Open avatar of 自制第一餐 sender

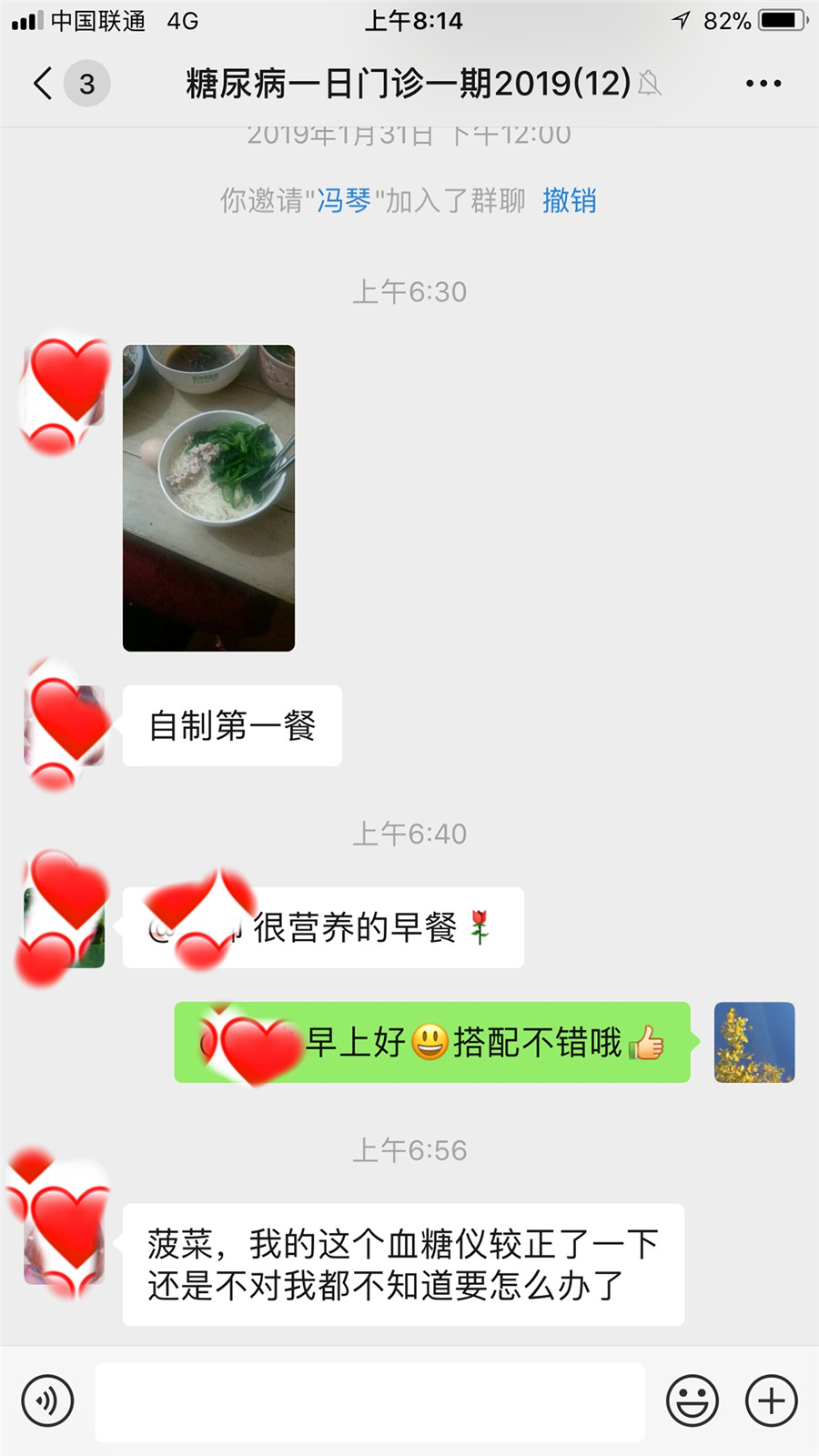(64, 725)
